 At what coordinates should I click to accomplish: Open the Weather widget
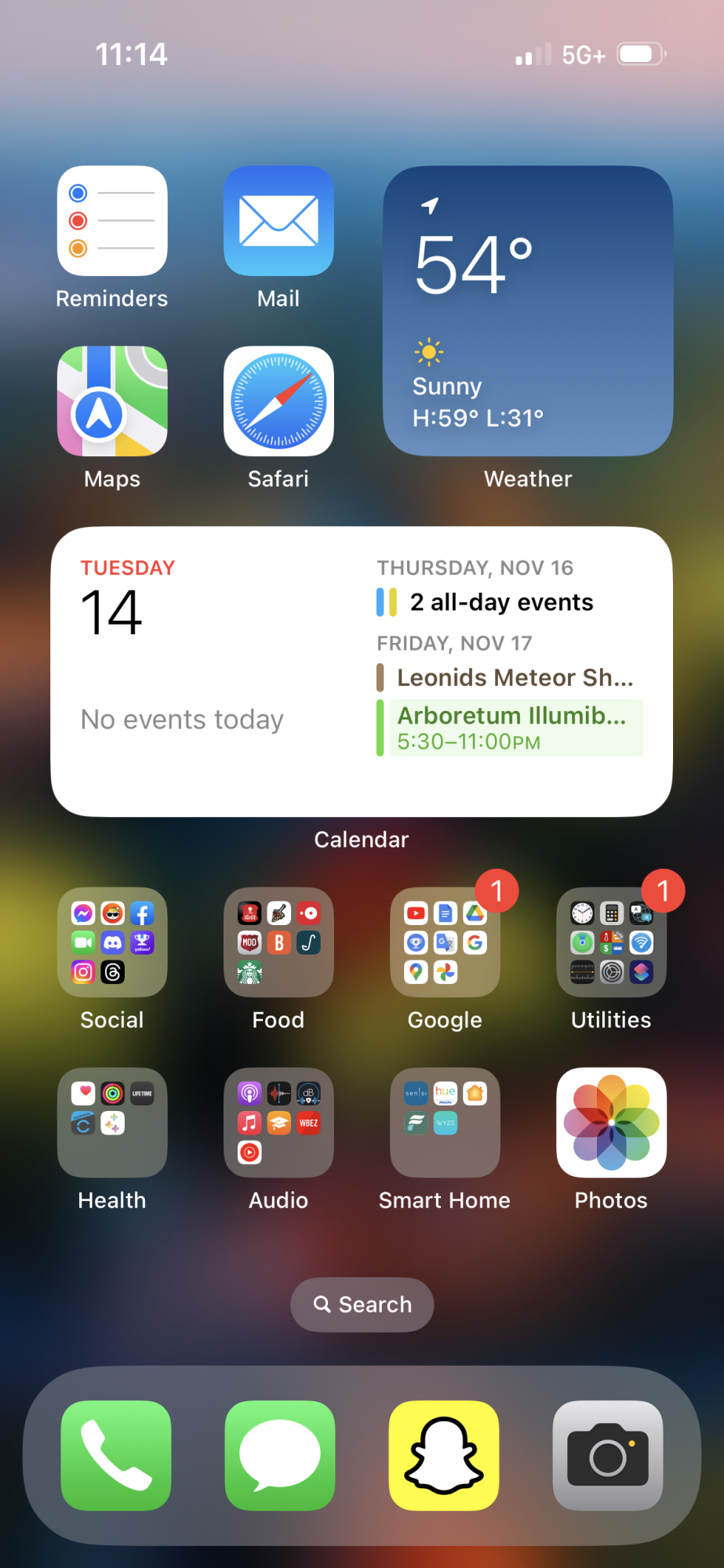pyautogui.click(x=528, y=310)
